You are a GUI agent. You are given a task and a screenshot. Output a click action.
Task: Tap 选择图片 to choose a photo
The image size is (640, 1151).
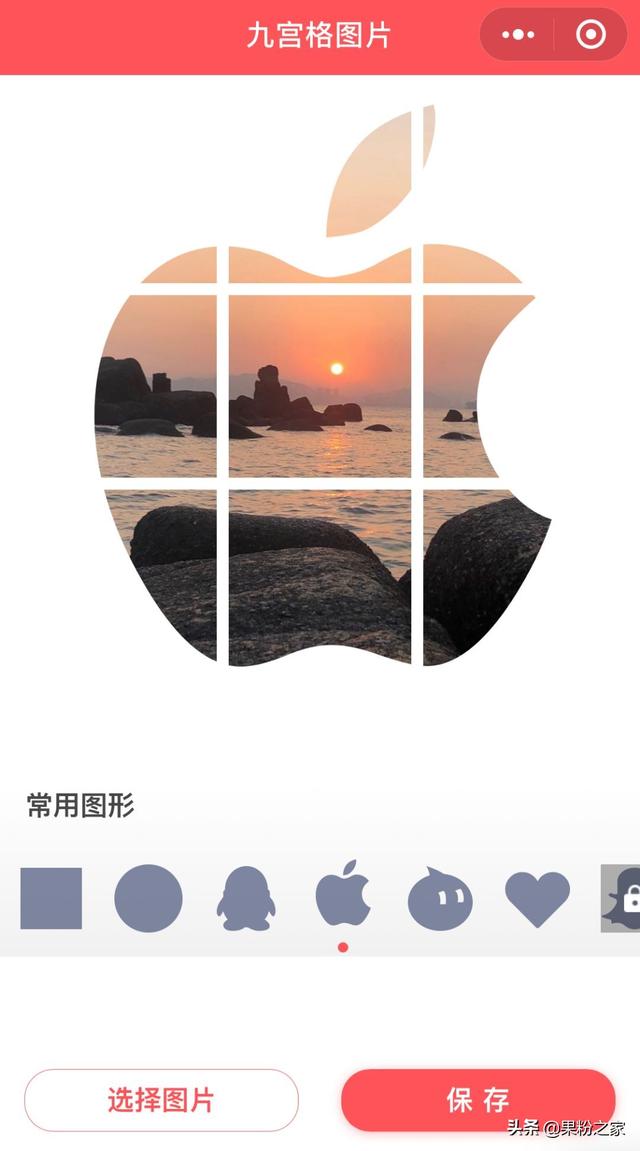[x=161, y=1100]
